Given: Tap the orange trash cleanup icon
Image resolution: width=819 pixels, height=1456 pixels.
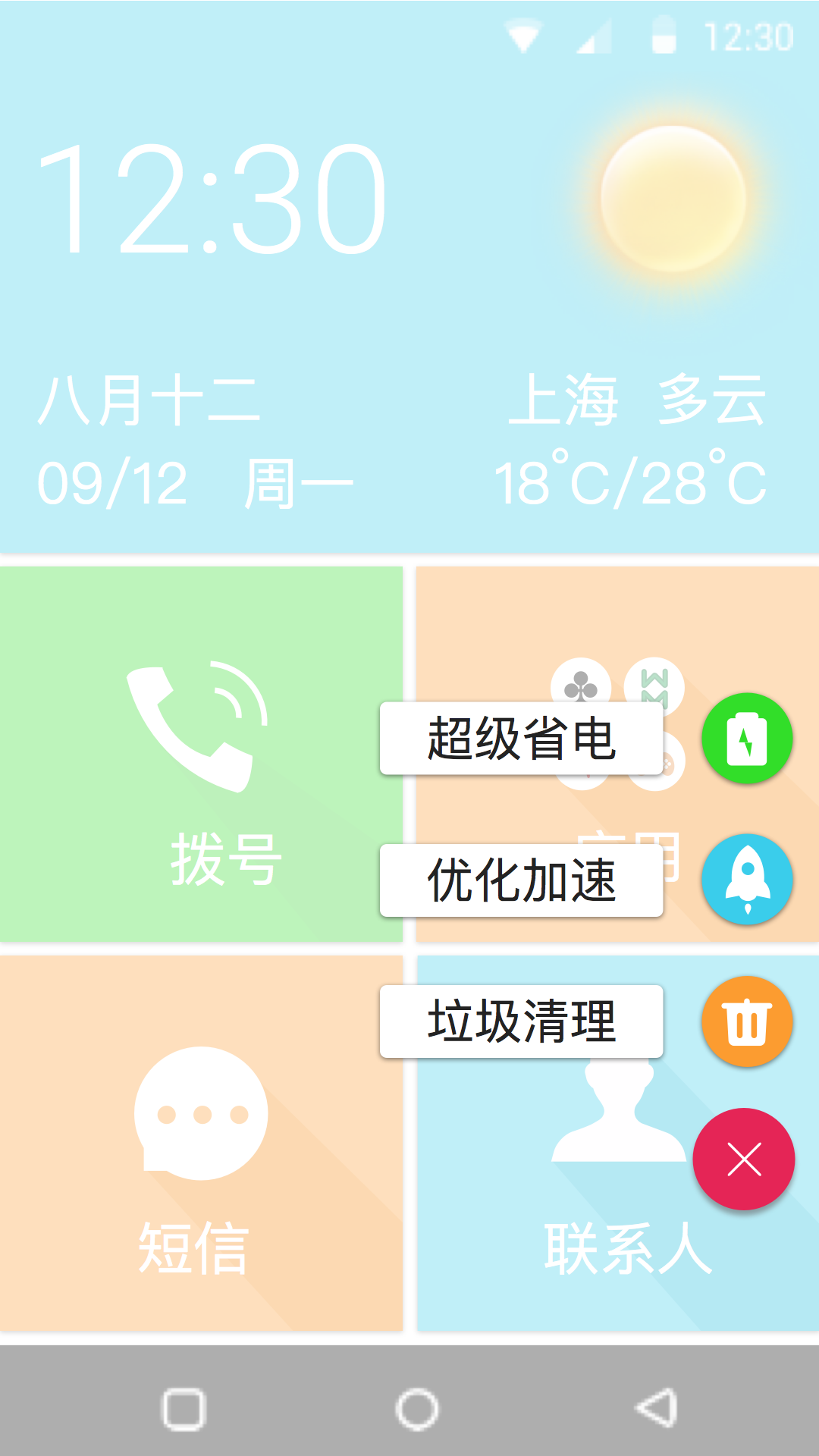Looking at the screenshot, I should (x=747, y=1021).
